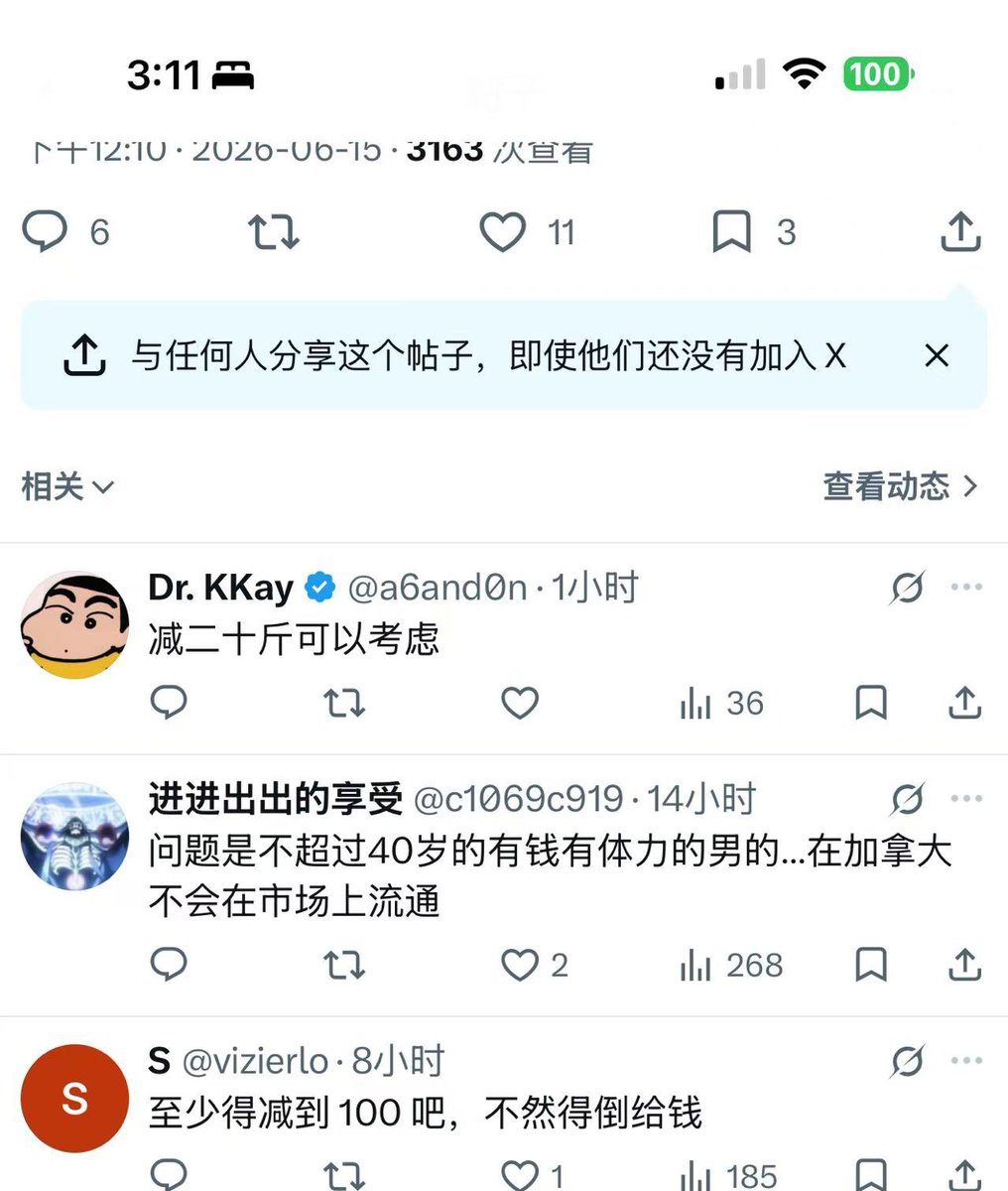Reply to 进进出出的享受's comment

pos(169,964)
